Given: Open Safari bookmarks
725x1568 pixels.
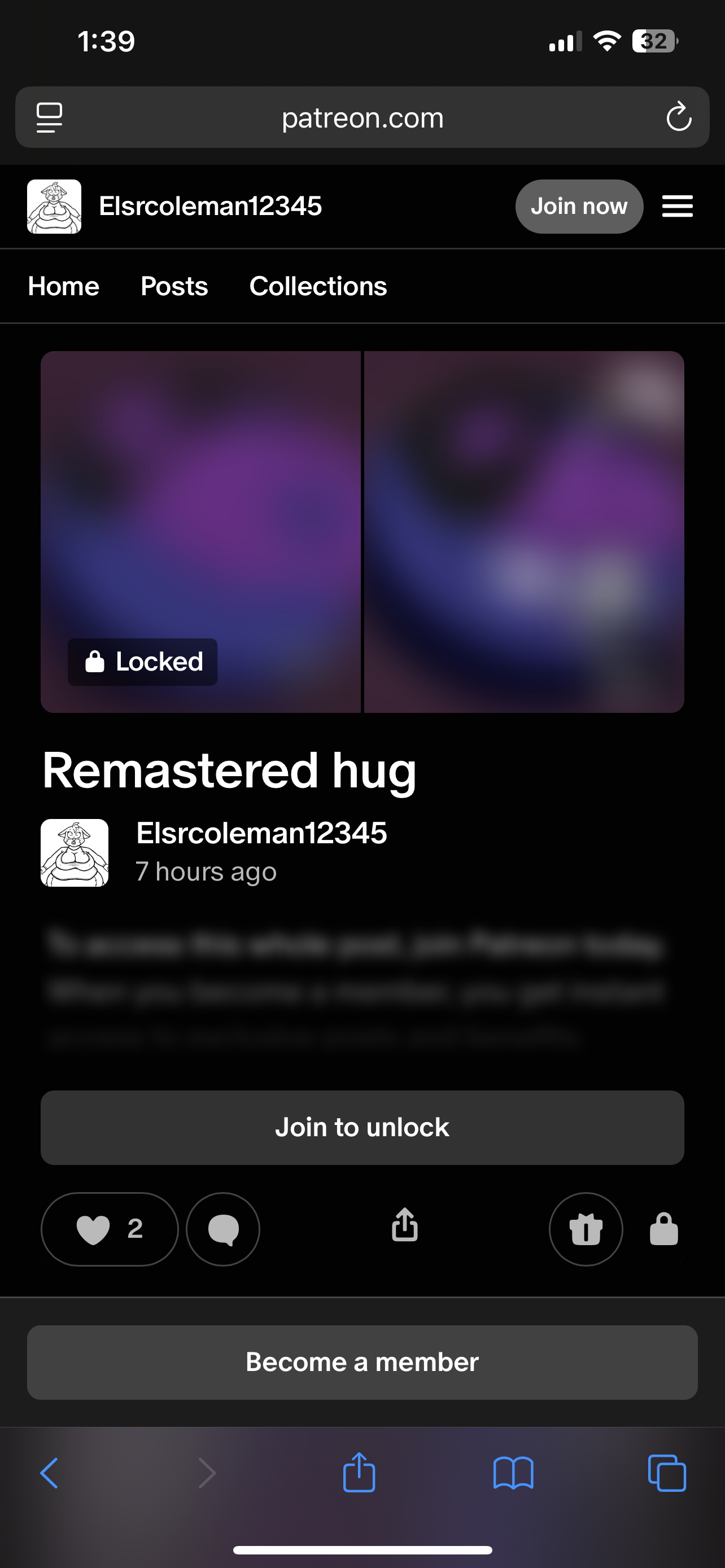Looking at the screenshot, I should 513,1474.
